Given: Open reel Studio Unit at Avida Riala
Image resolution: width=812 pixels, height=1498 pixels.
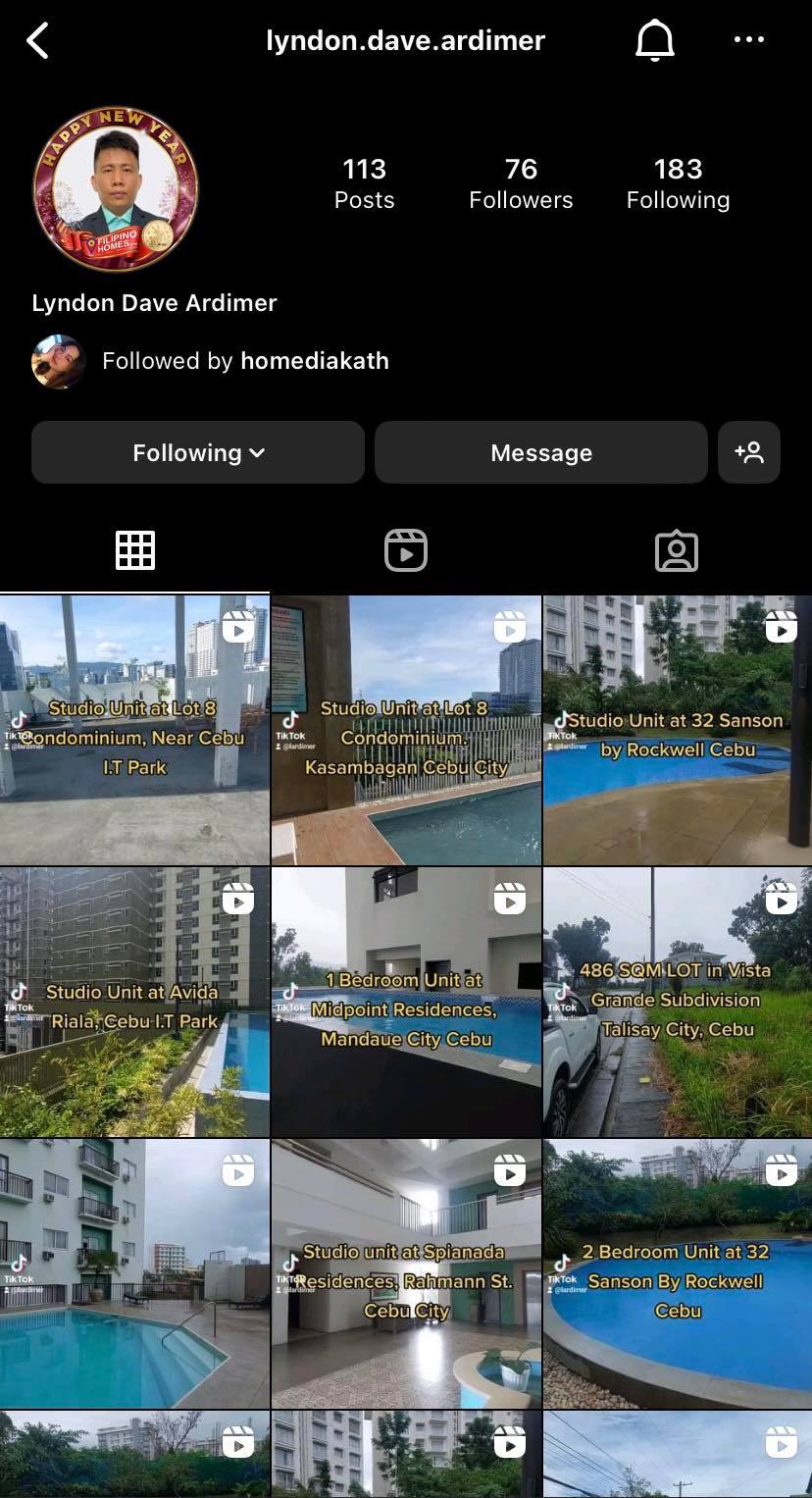Looking at the screenshot, I should [134, 1002].
